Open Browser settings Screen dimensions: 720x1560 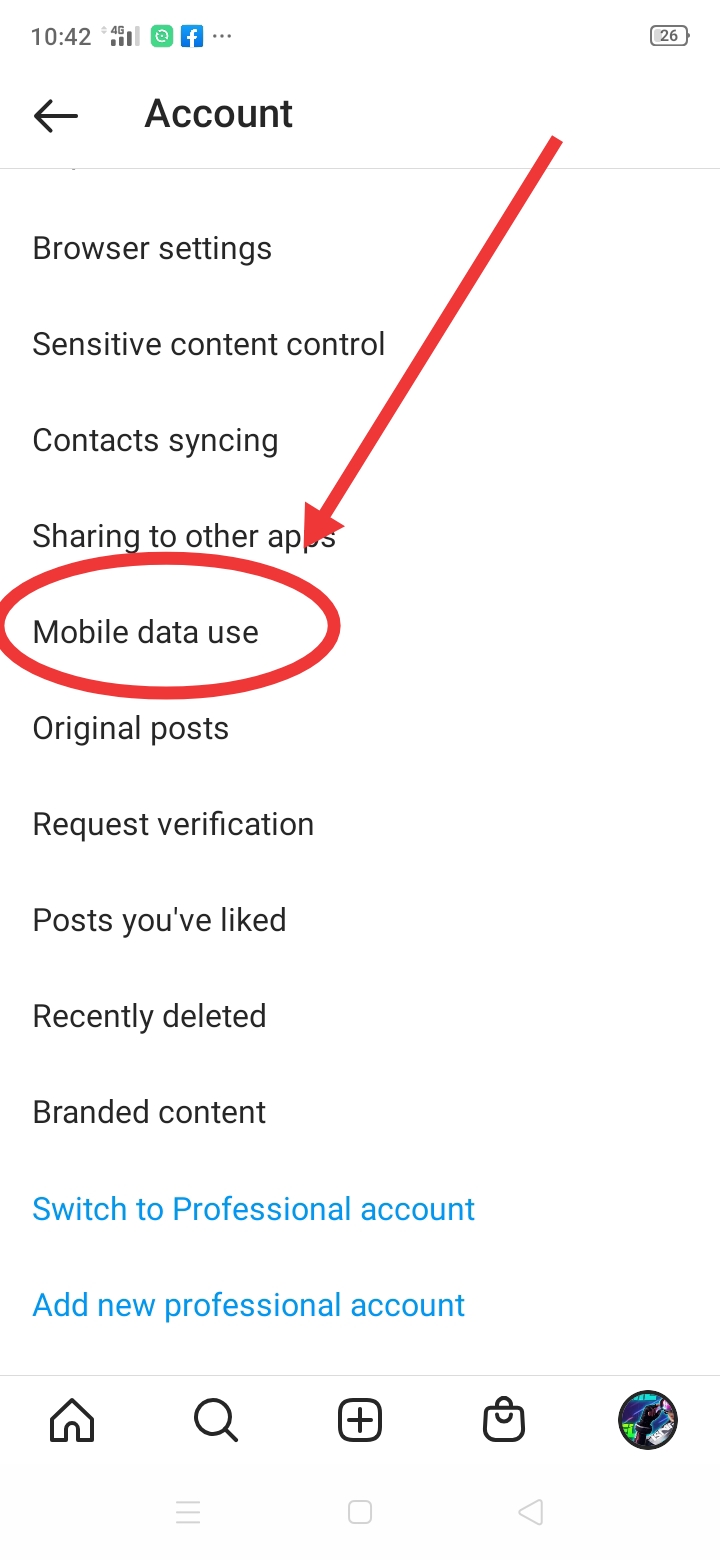point(152,248)
